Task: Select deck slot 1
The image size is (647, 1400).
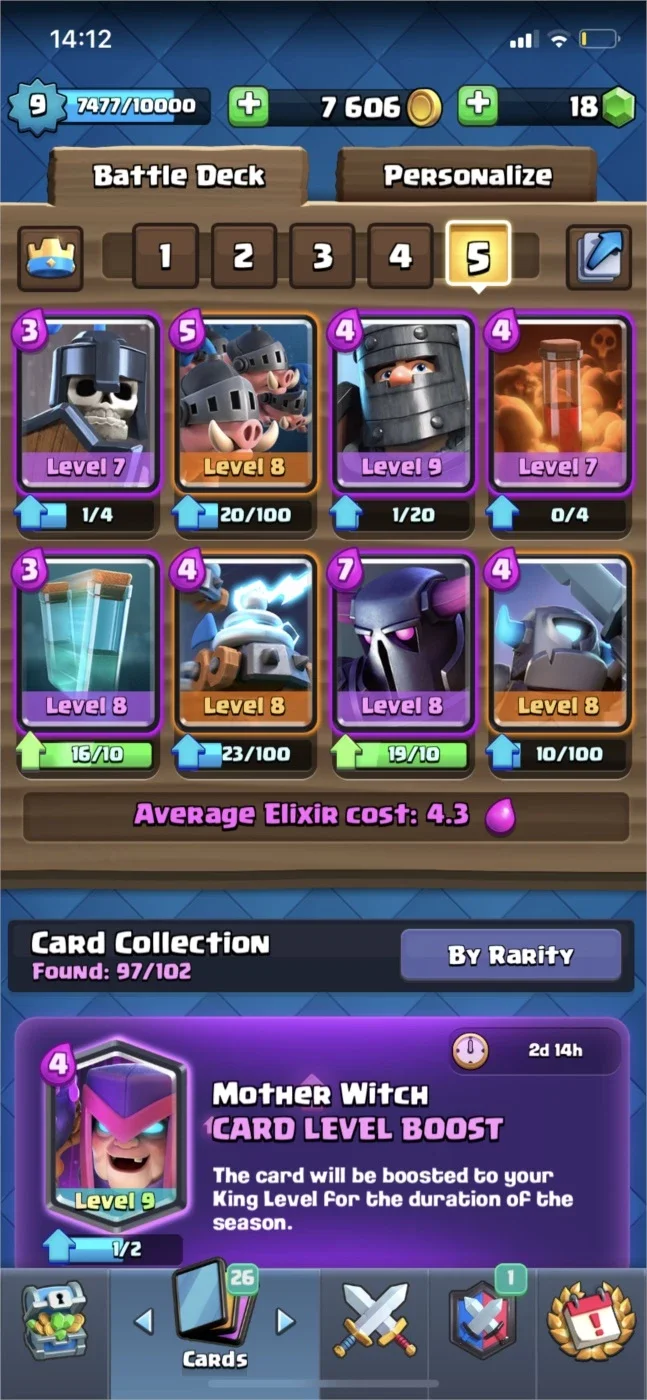Action: tap(164, 256)
